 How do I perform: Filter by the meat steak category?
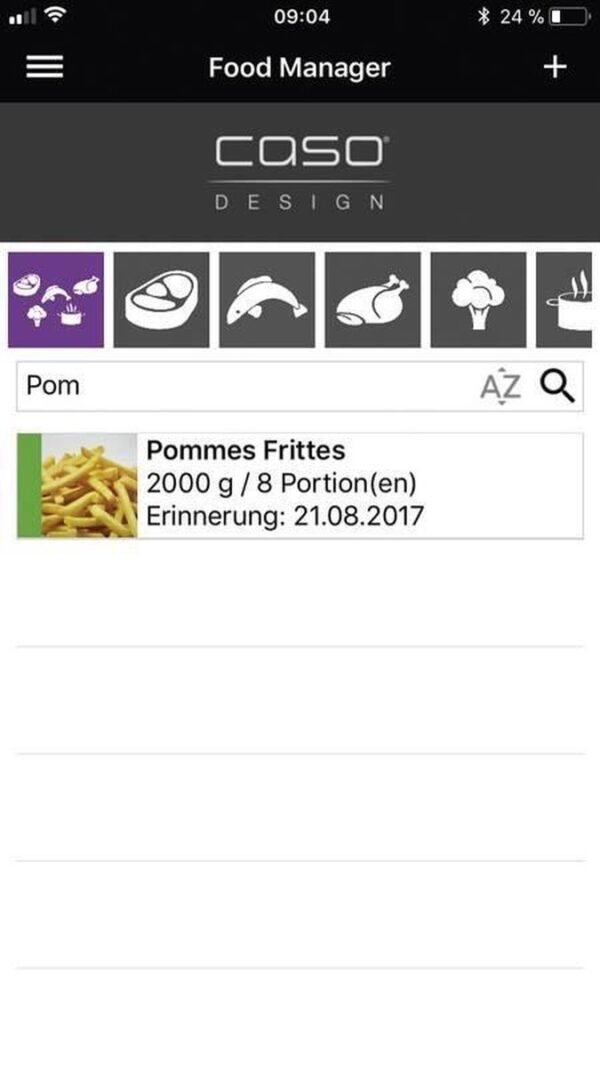[161, 300]
